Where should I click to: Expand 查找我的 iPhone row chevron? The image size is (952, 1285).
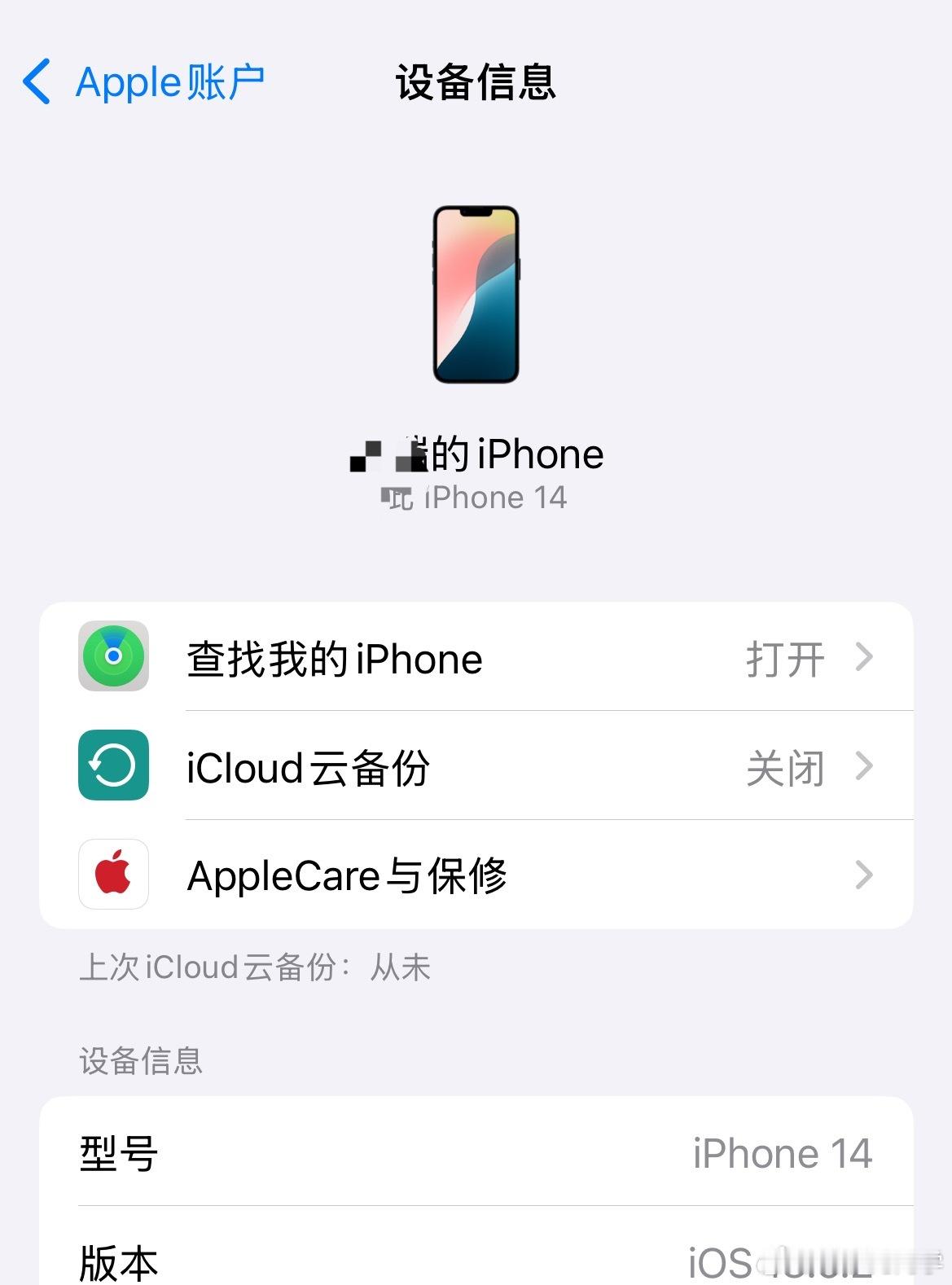866,658
